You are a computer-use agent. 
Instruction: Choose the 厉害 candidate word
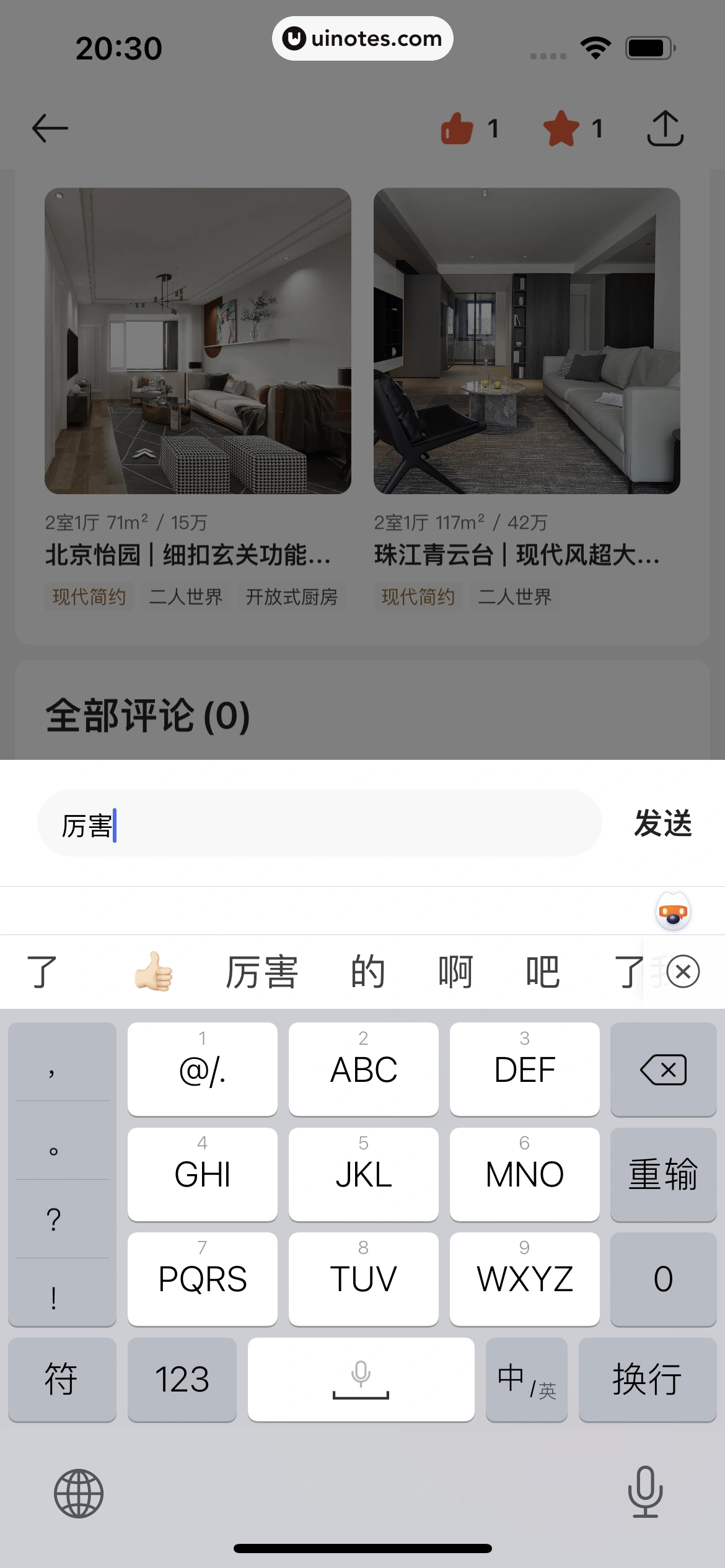262,971
